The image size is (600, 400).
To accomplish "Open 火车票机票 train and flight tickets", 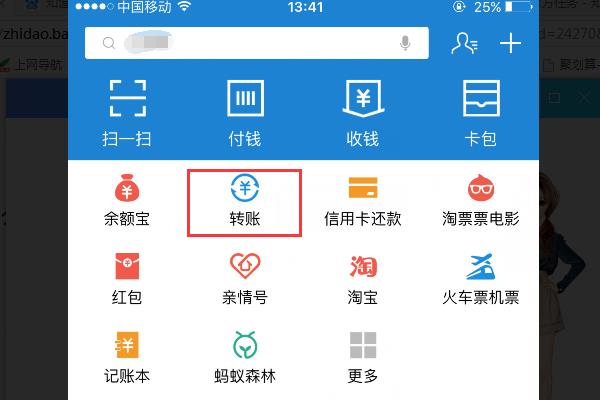I will 481,278.
